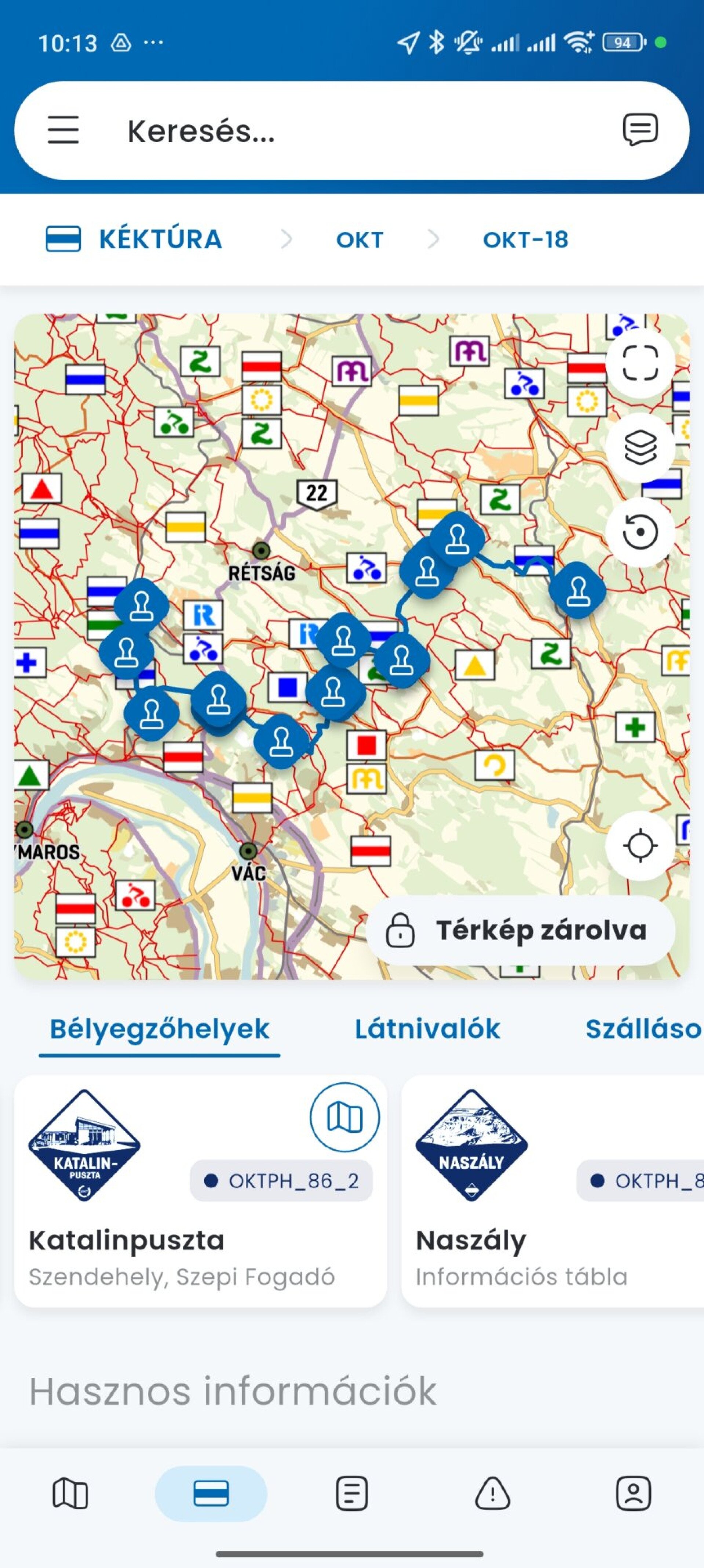Open the map layers selector
The width and height of the screenshot is (704, 1568).
[x=640, y=447]
